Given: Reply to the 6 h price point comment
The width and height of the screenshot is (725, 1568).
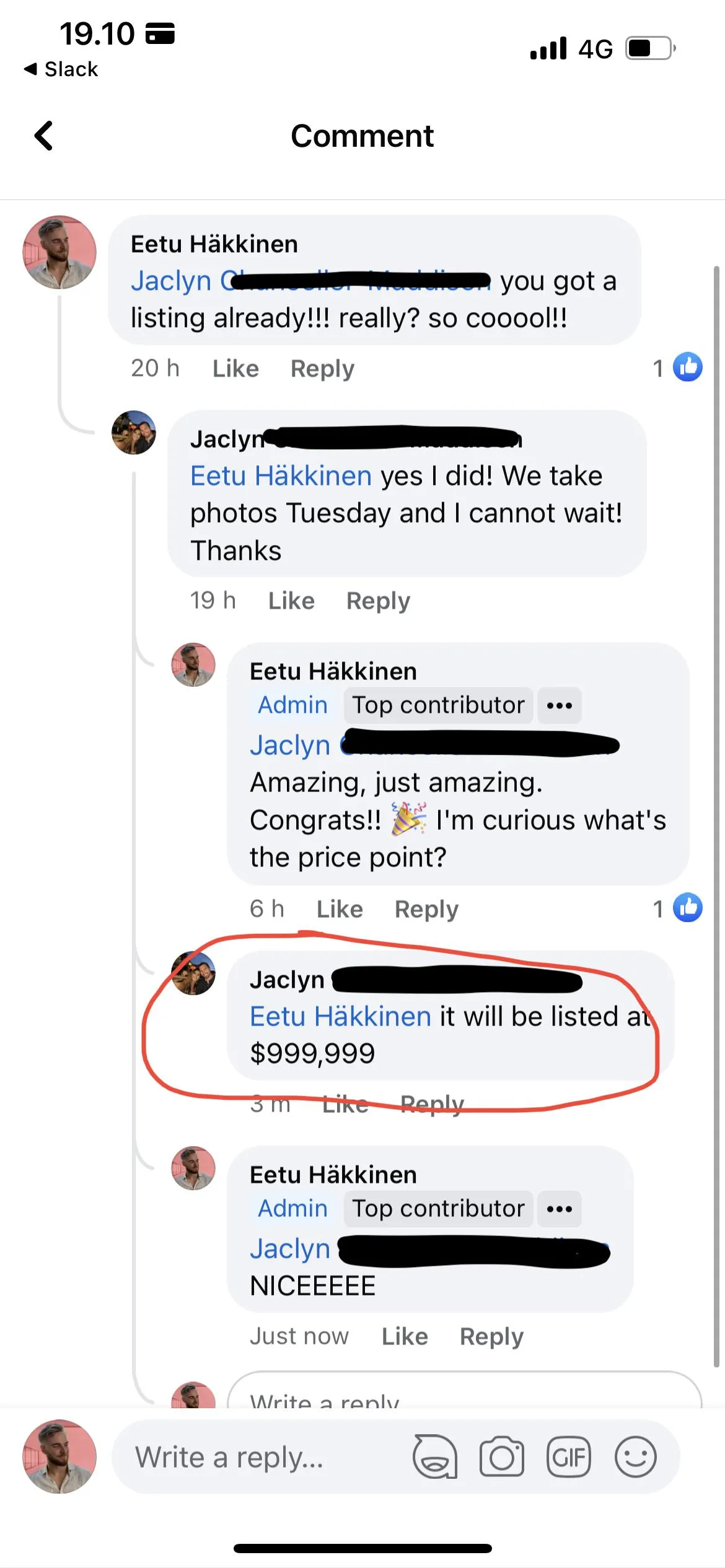Looking at the screenshot, I should 426,909.
